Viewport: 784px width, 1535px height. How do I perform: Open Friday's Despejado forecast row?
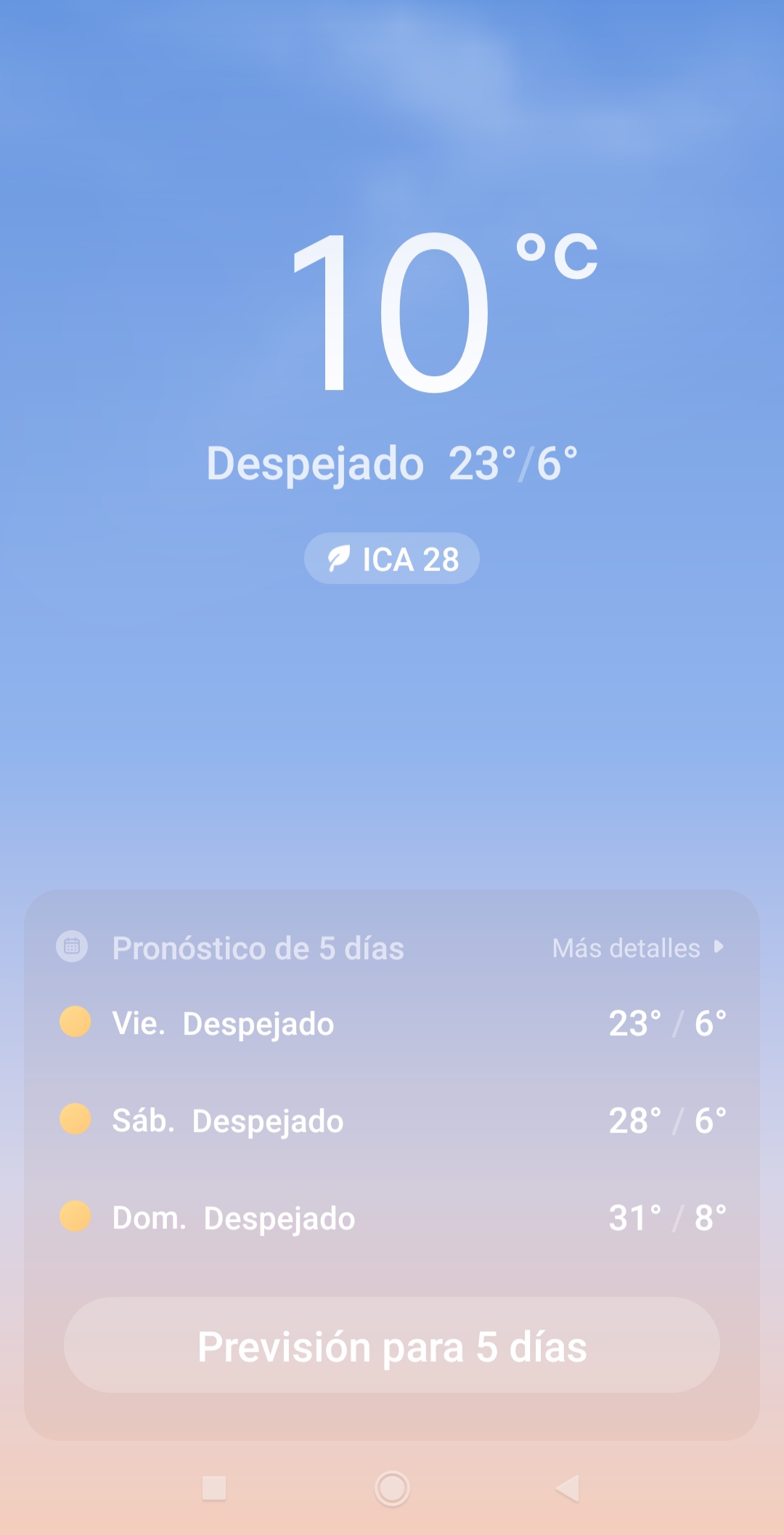392,1023
